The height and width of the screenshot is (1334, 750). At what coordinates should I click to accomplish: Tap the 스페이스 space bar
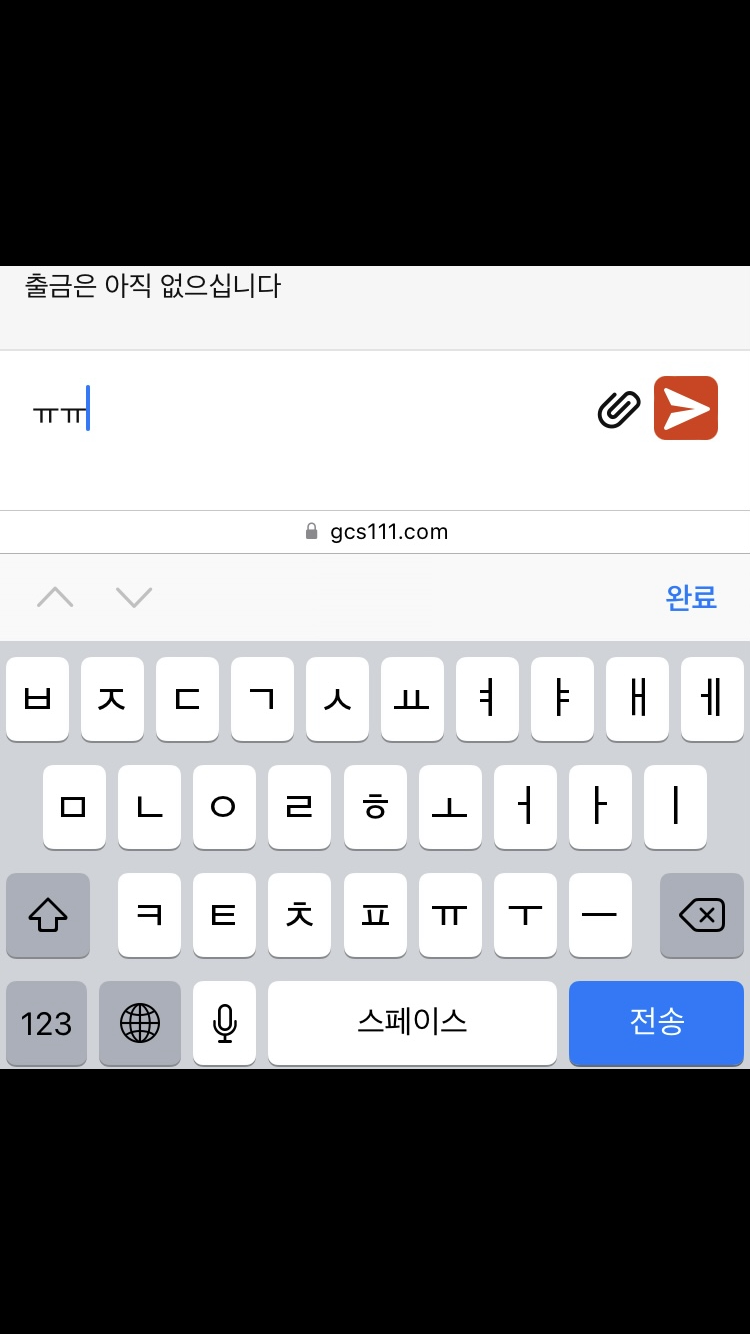pyautogui.click(x=412, y=1022)
